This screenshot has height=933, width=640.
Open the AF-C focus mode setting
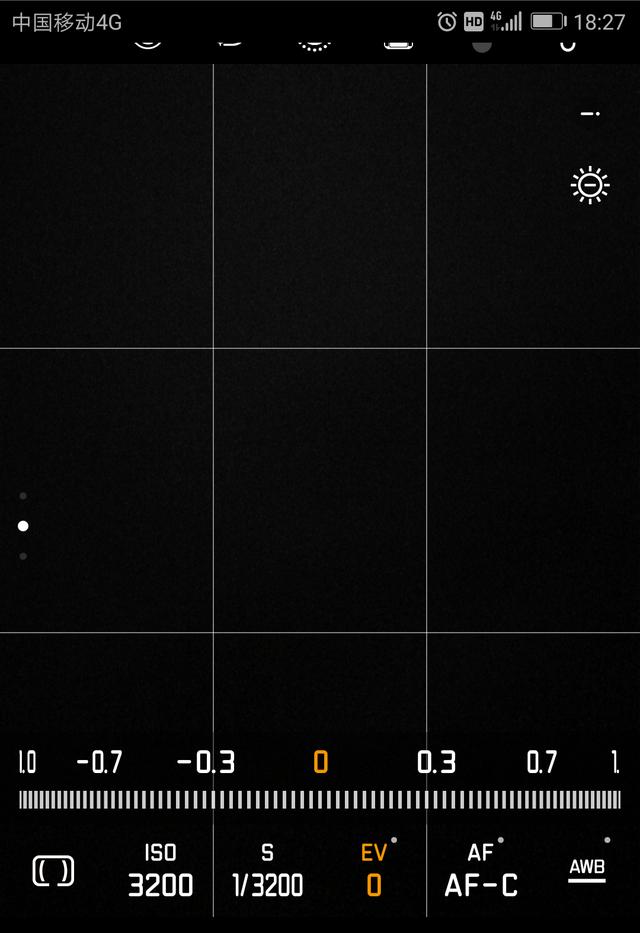click(481, 870)
